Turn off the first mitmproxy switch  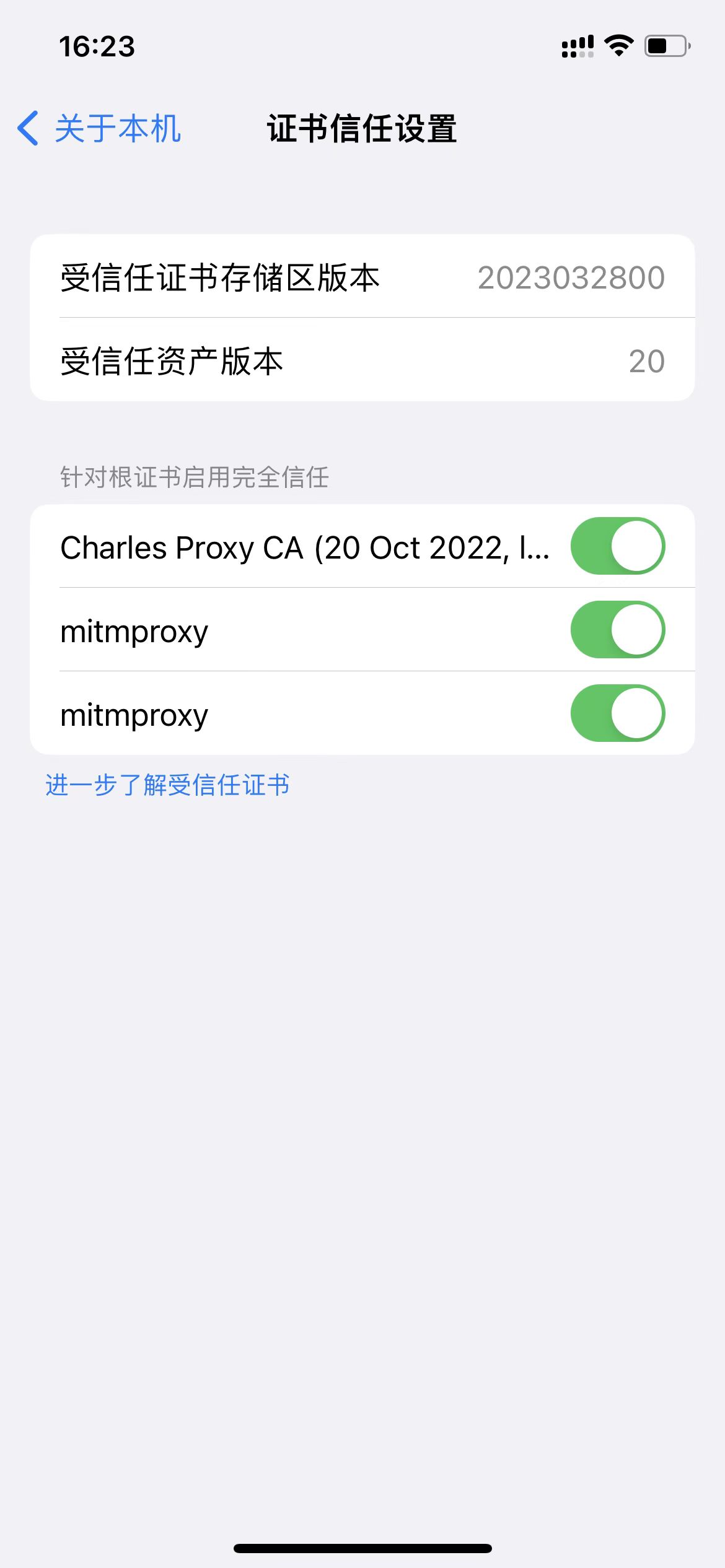click(x=617, y=630)
